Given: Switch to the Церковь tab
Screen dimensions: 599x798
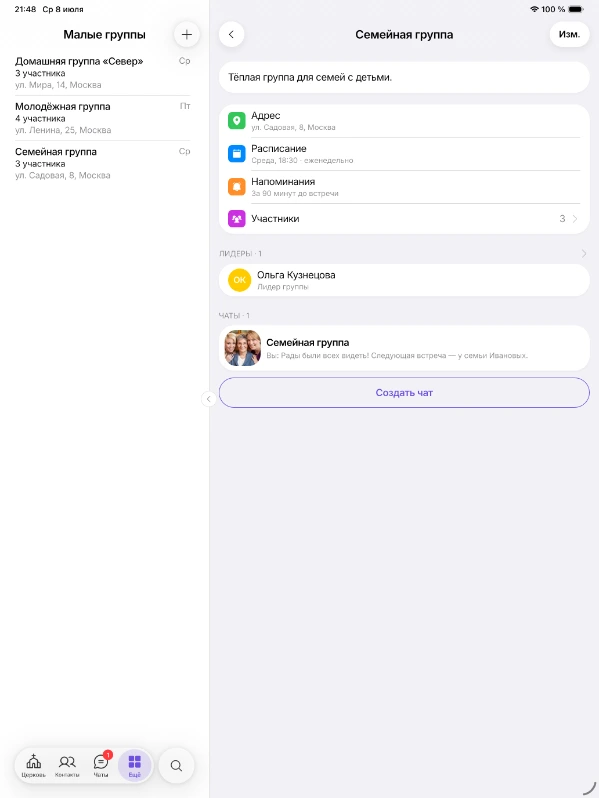Looking at the screenshot, I should [34, 765].
